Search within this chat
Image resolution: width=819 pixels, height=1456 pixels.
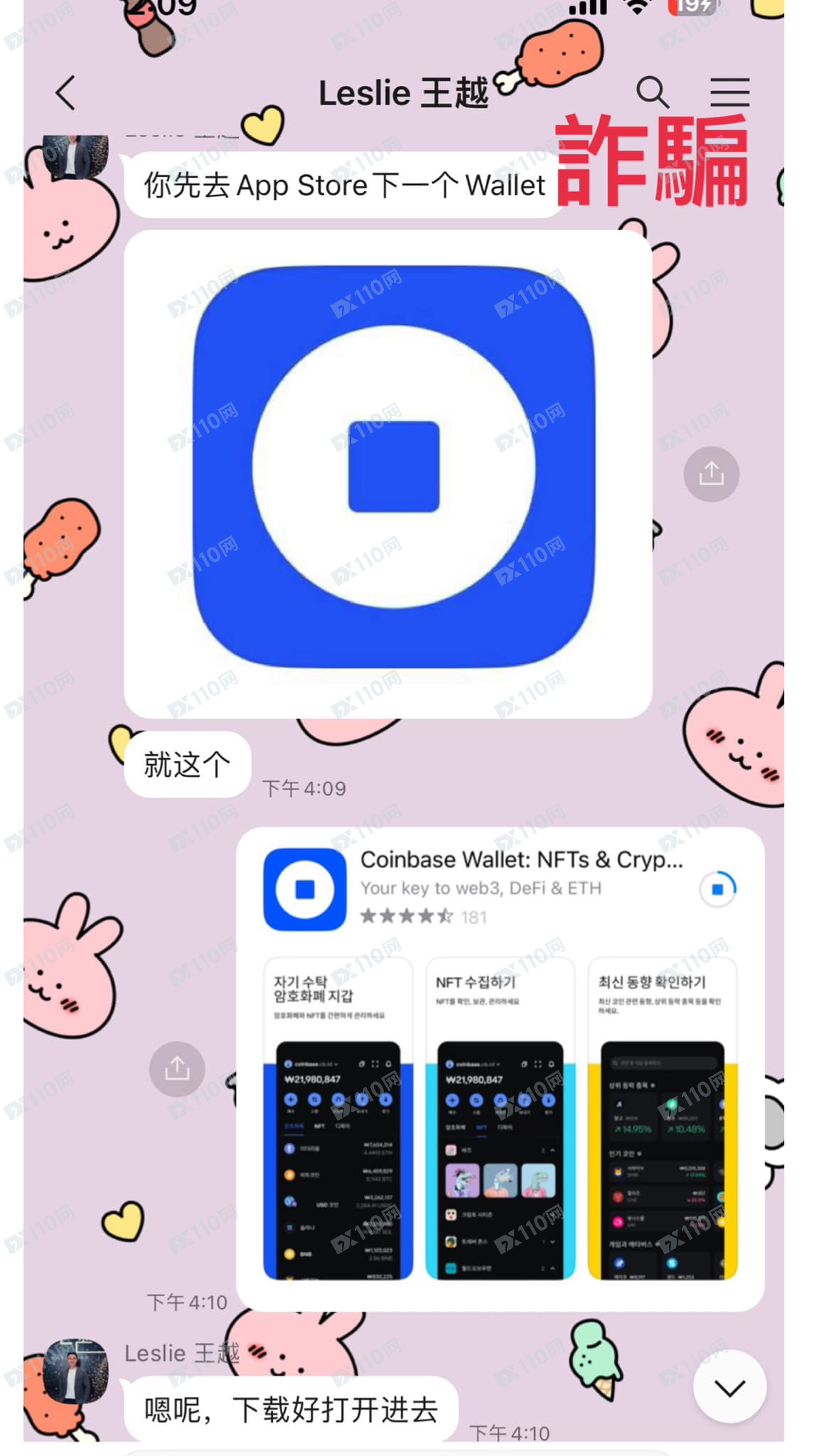click(651, 92)
